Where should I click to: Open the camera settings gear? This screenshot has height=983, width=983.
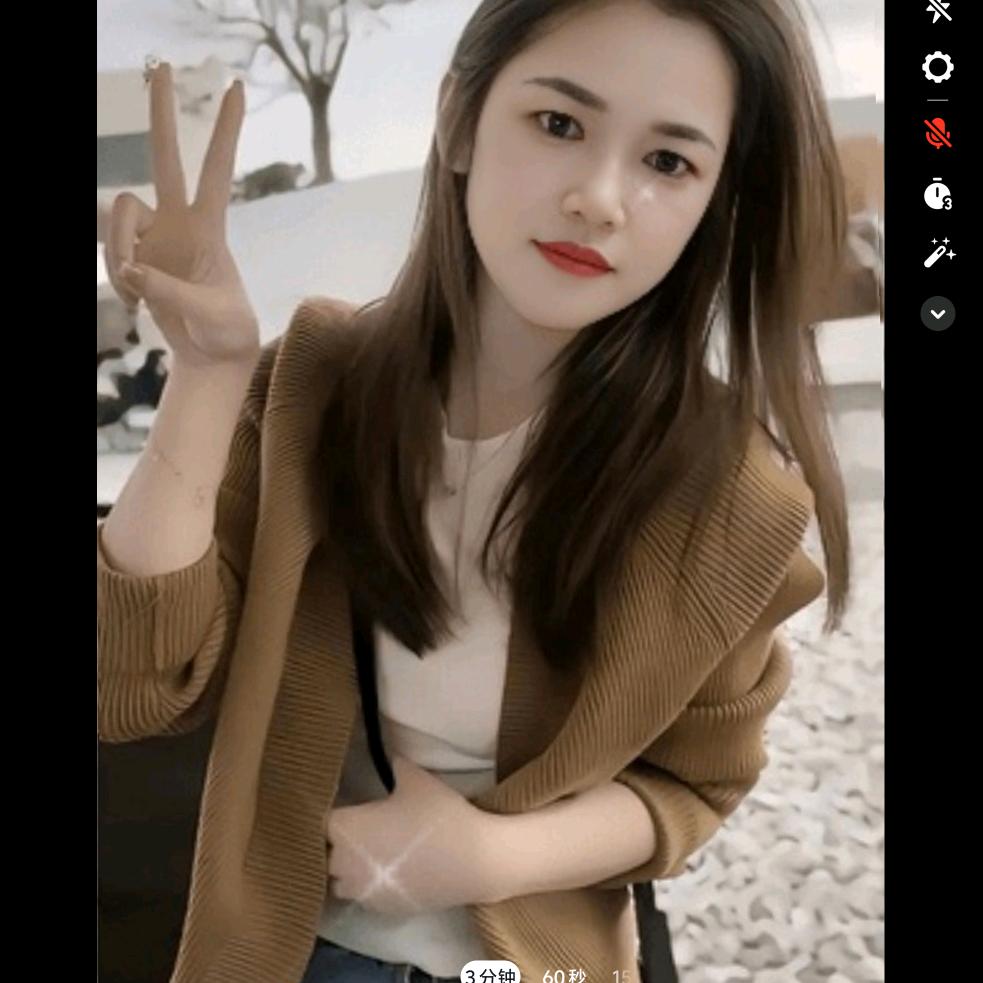tap(938, 68)
